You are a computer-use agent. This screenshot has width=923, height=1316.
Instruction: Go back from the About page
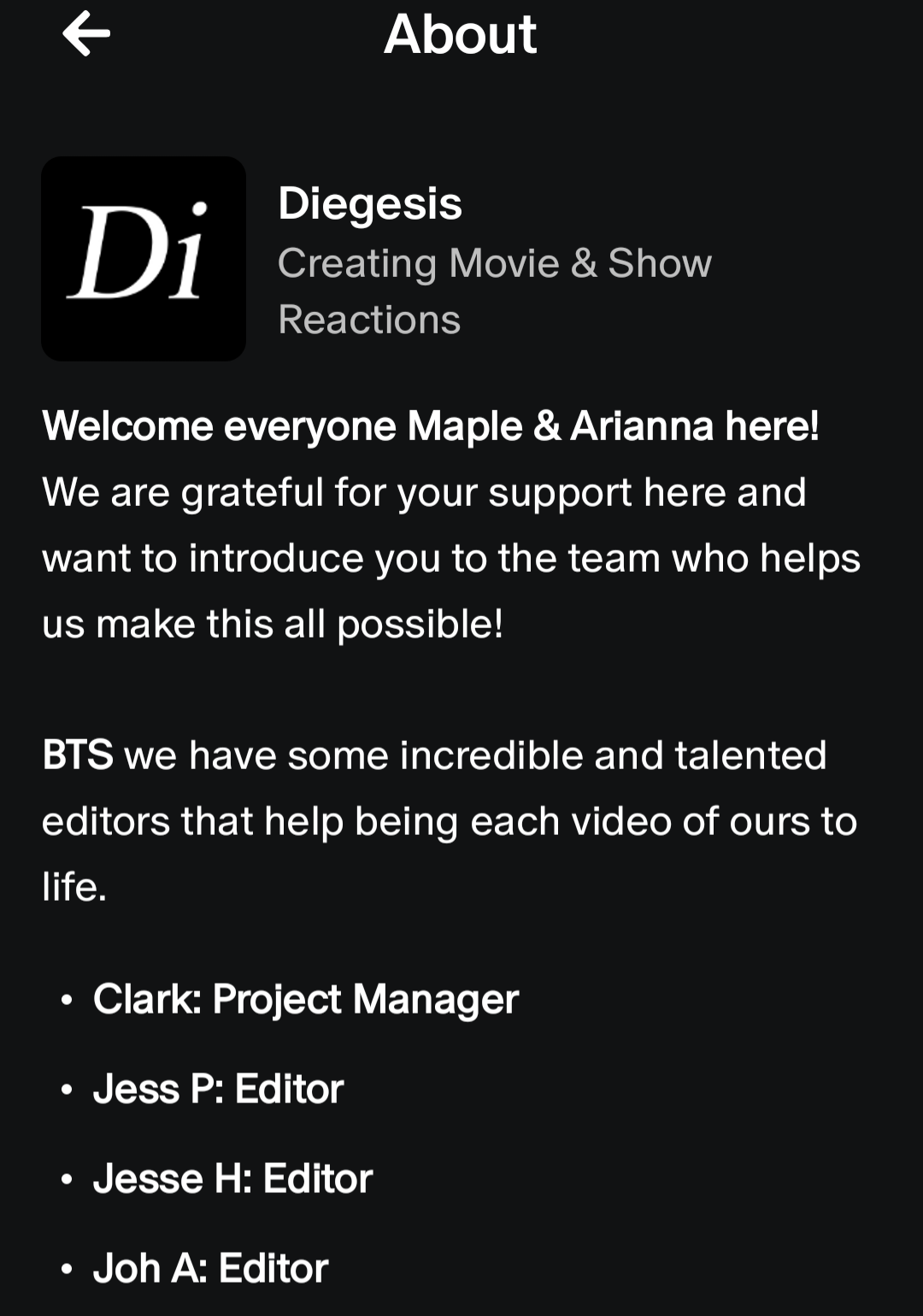point(86,34)
